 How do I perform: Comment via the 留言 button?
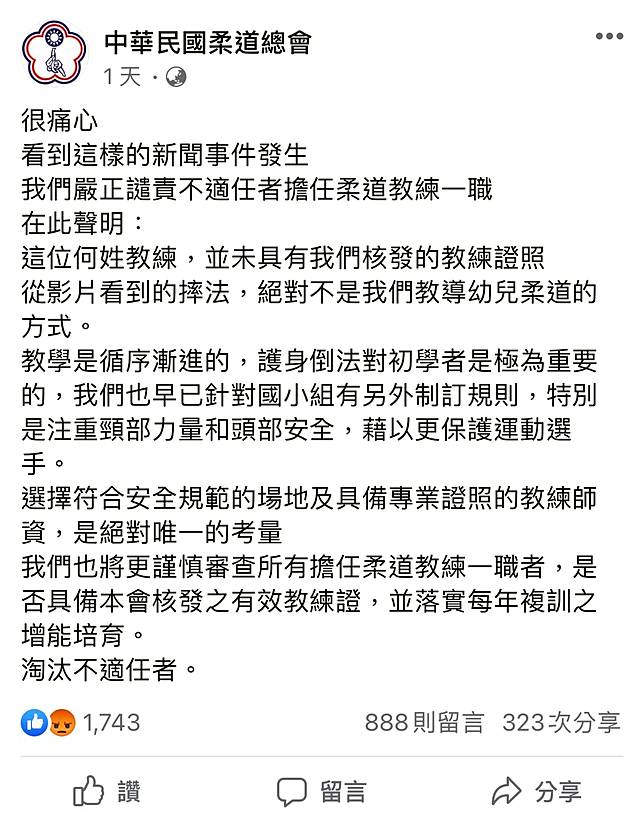coord(320,792)
